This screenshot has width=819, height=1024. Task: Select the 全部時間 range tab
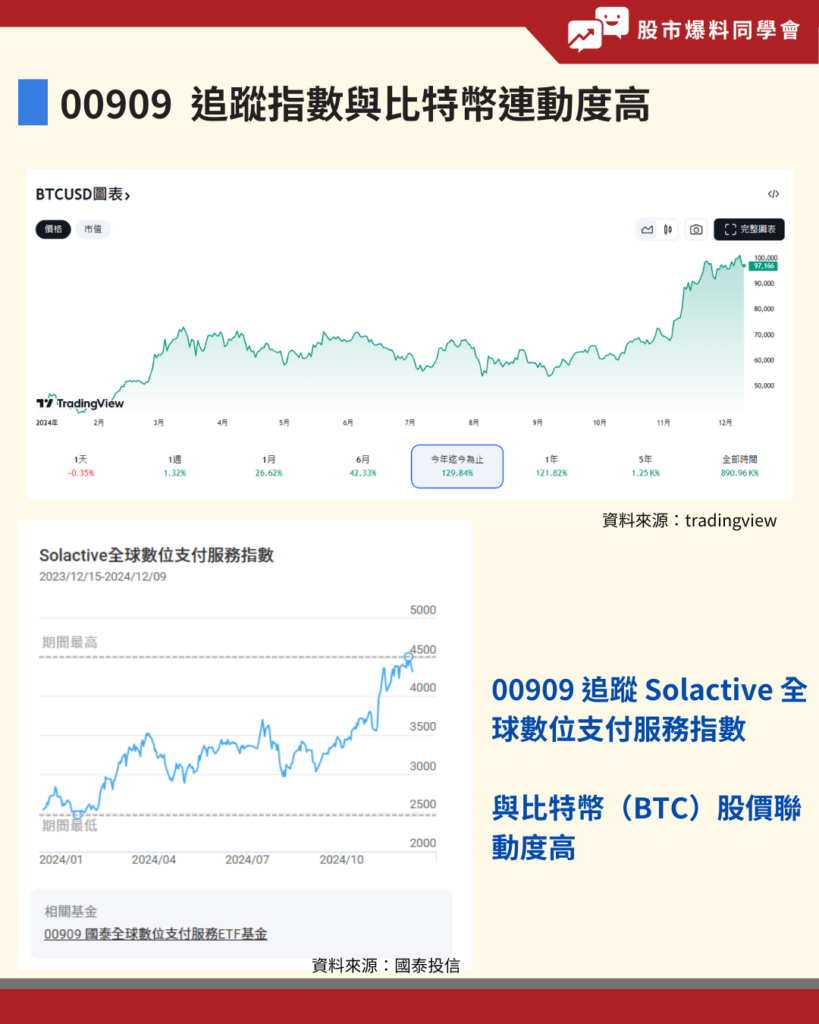click(740, 466)
